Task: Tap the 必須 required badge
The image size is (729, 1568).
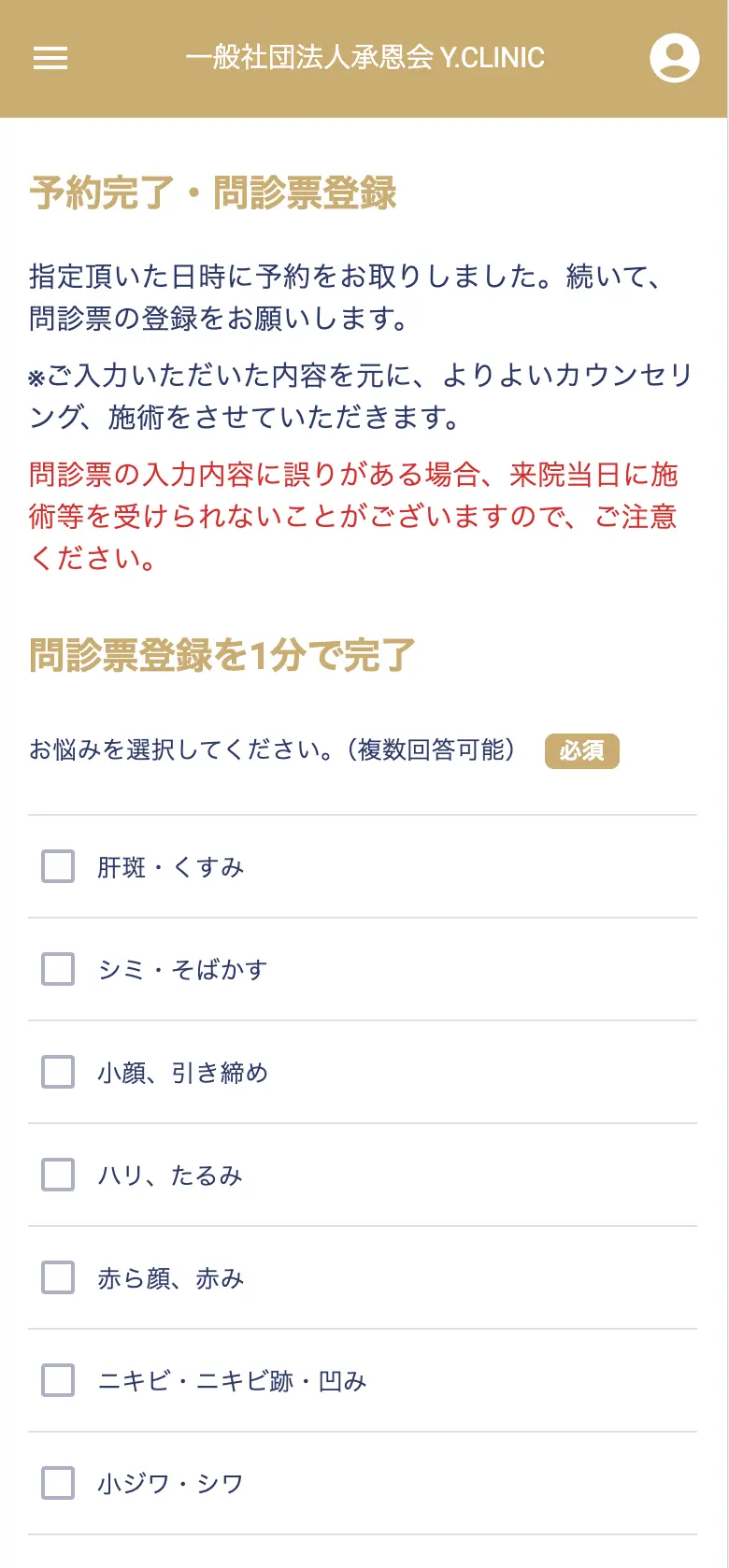Action: [581, 750]
